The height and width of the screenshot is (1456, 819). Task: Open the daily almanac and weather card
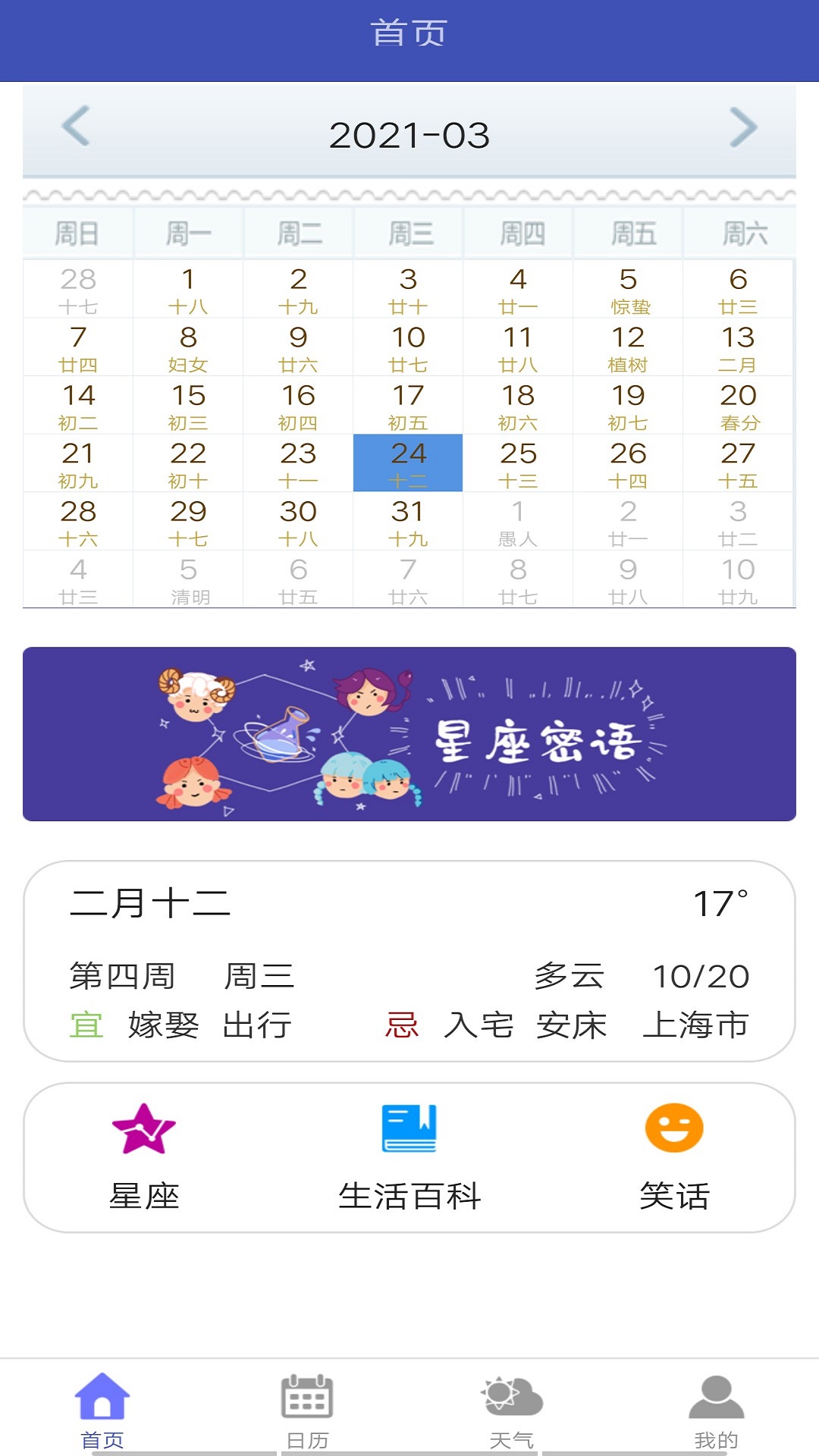409,962
